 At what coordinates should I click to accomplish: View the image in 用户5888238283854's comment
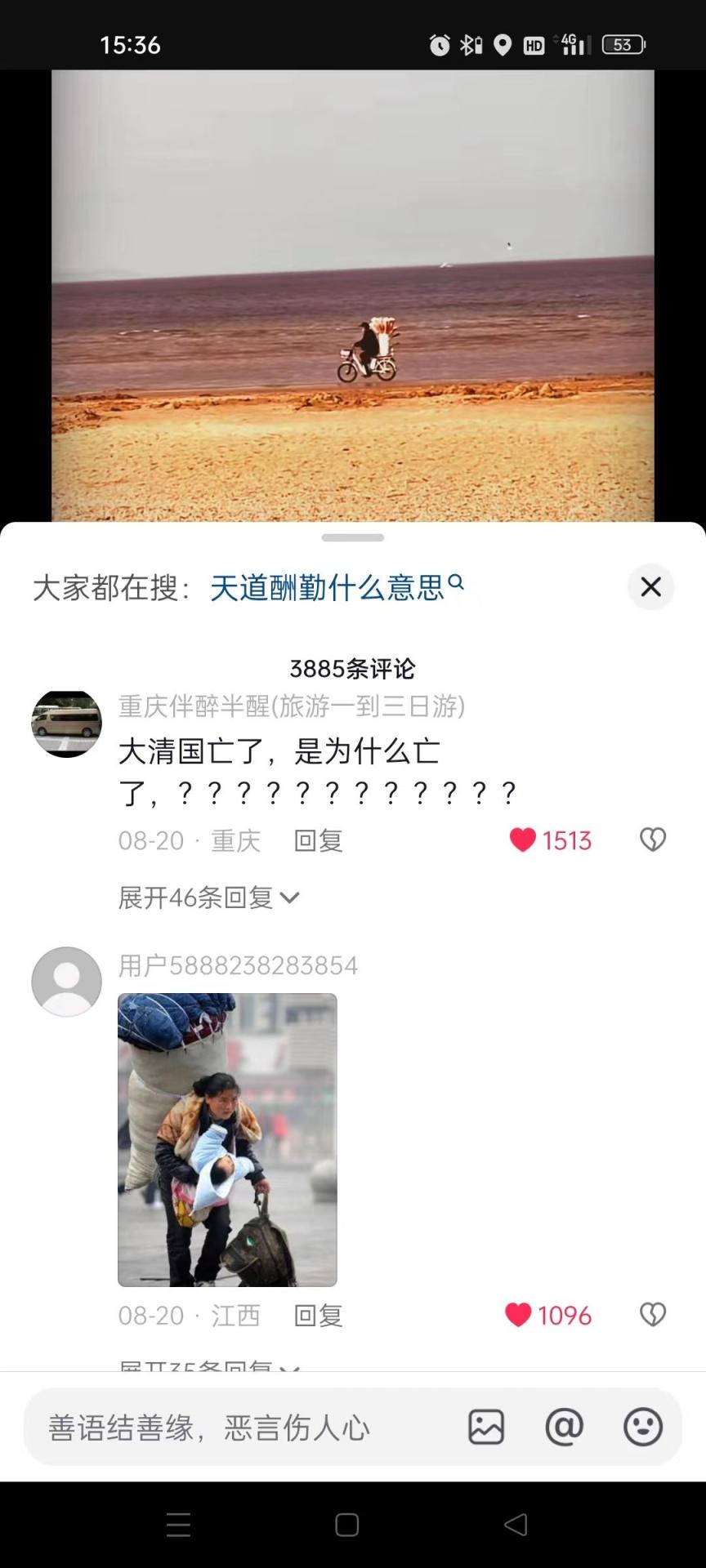click(227, 1139)
